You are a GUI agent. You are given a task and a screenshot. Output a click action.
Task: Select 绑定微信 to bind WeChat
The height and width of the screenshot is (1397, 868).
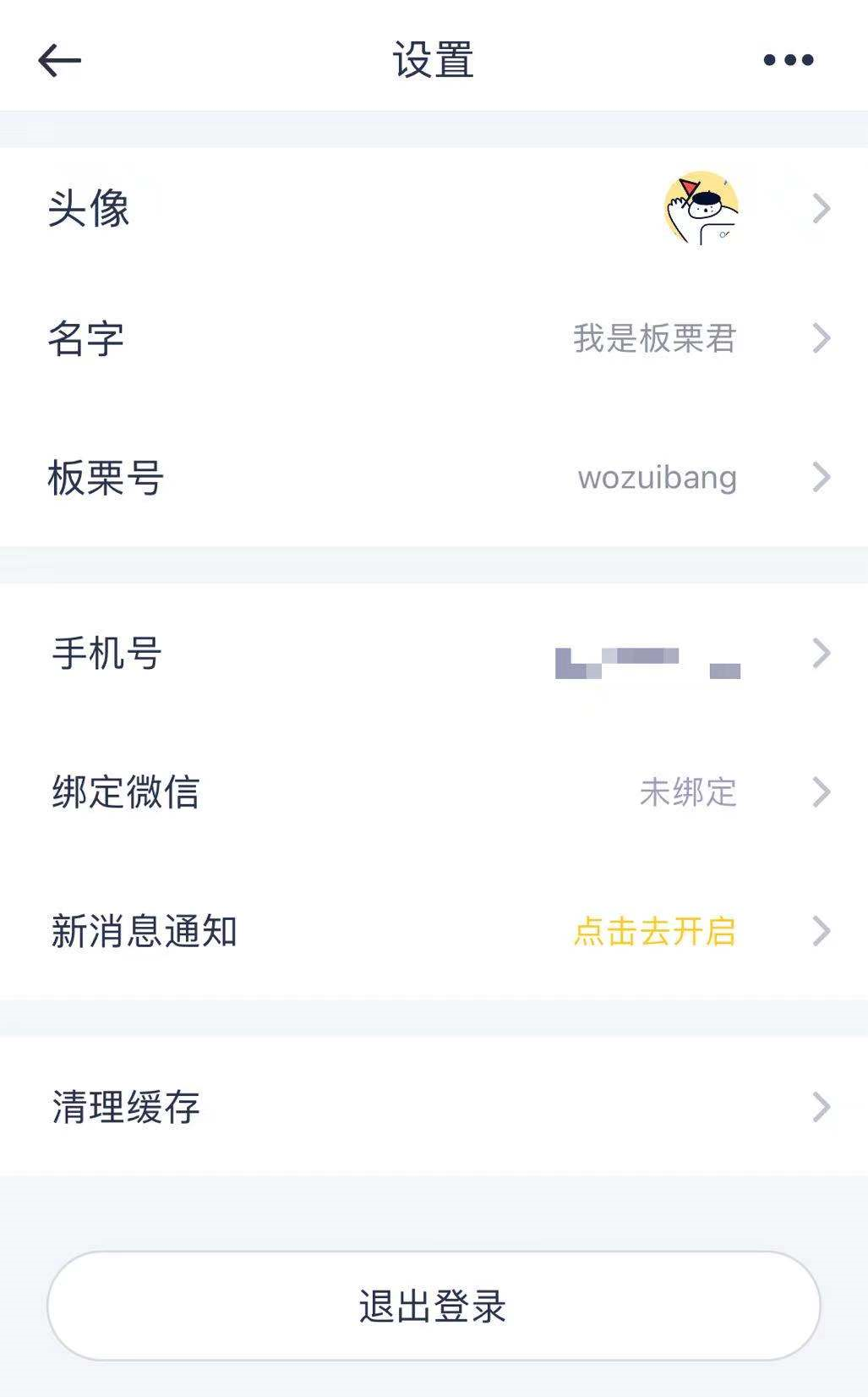434,792
